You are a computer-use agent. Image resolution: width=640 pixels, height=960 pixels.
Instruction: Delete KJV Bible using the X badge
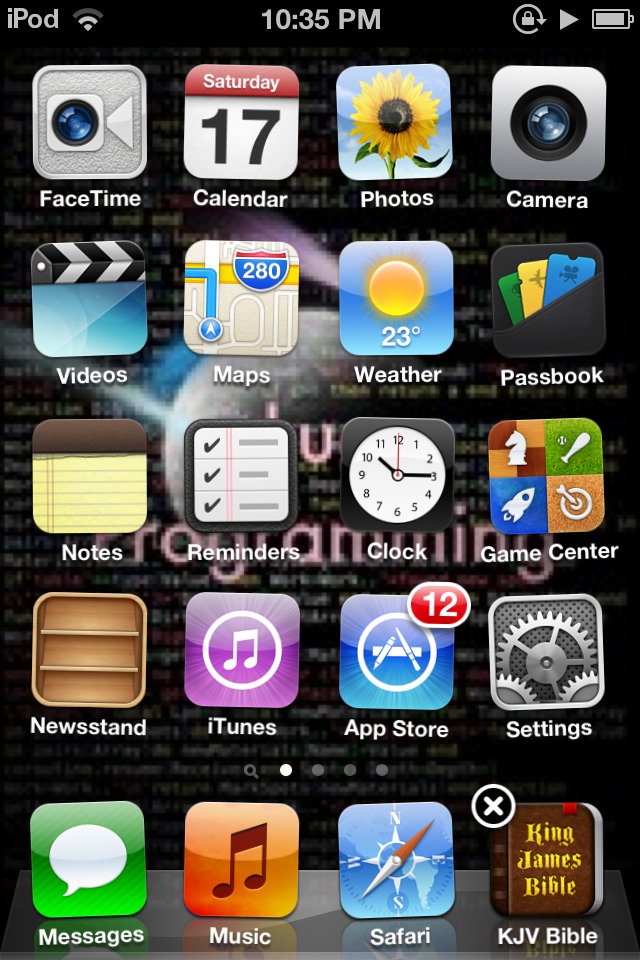pyautogui.click(x=493, y=805)
